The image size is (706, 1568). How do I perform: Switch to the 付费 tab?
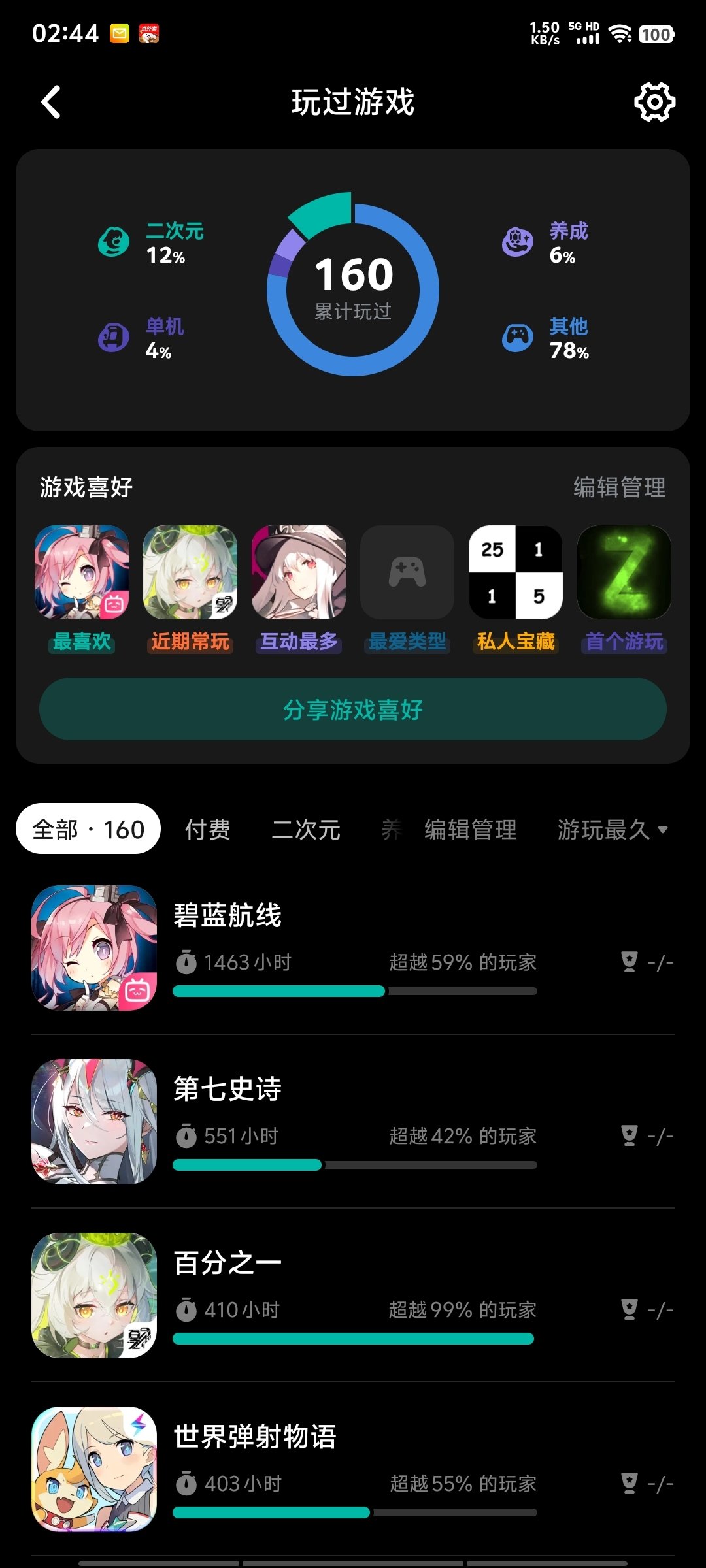tap(208, 830)
